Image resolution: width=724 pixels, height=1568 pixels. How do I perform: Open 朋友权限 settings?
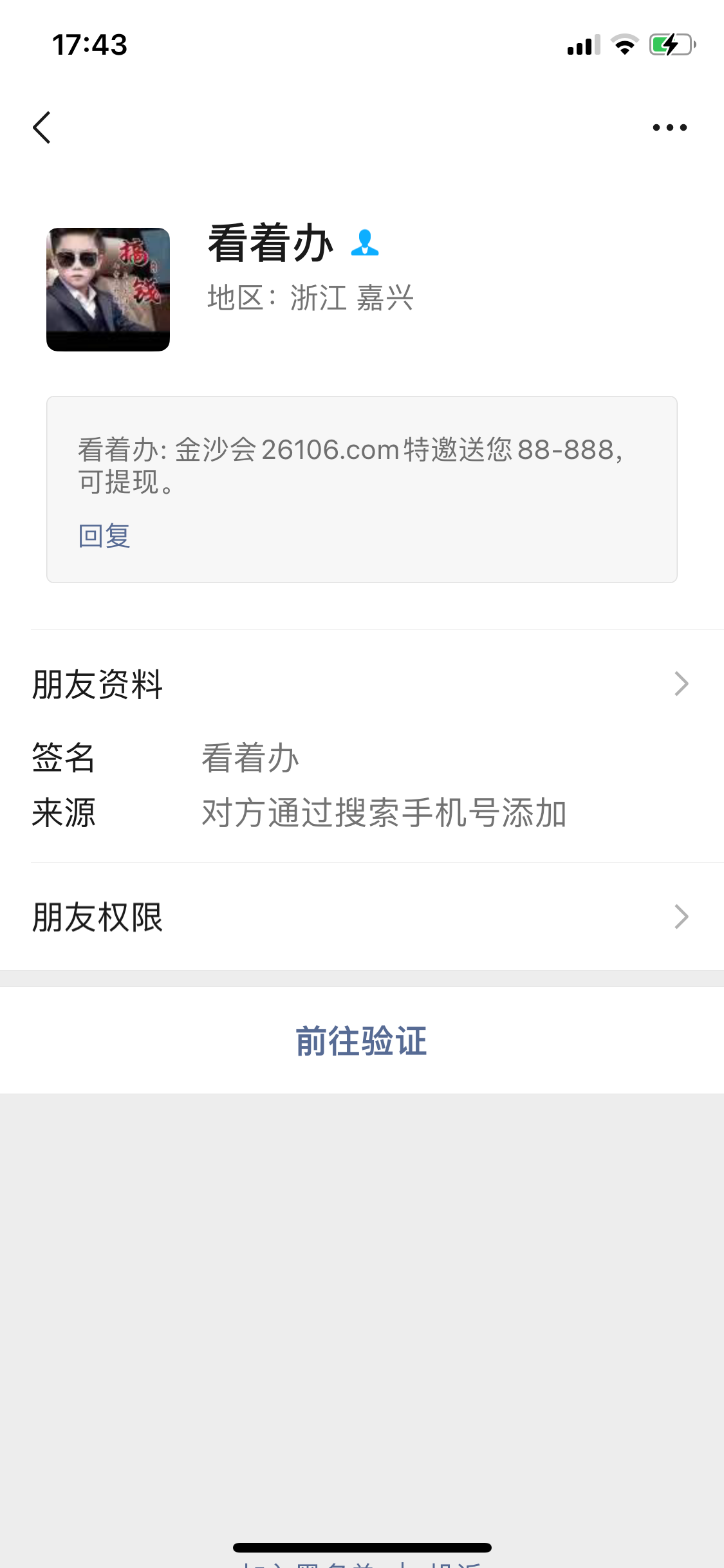coord(360,917)
